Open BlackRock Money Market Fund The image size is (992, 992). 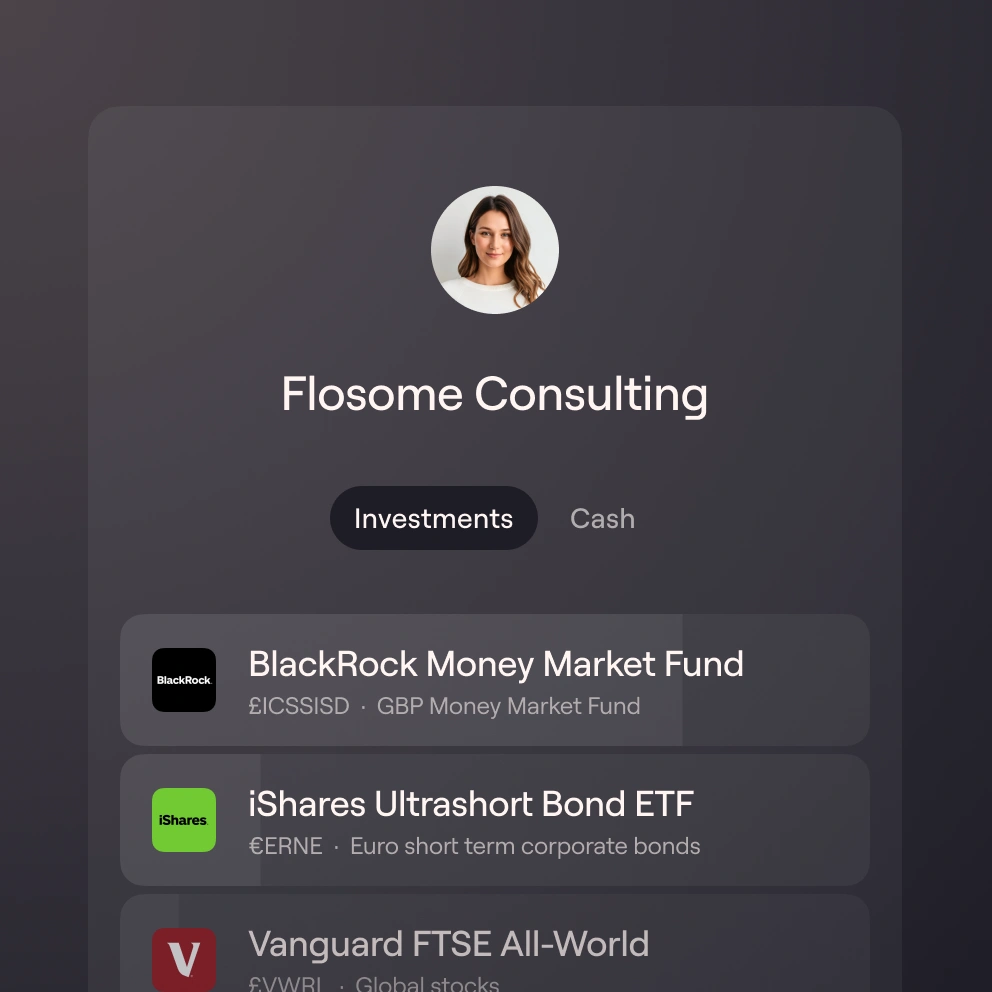pyautogui.click(x=495, y=680)
